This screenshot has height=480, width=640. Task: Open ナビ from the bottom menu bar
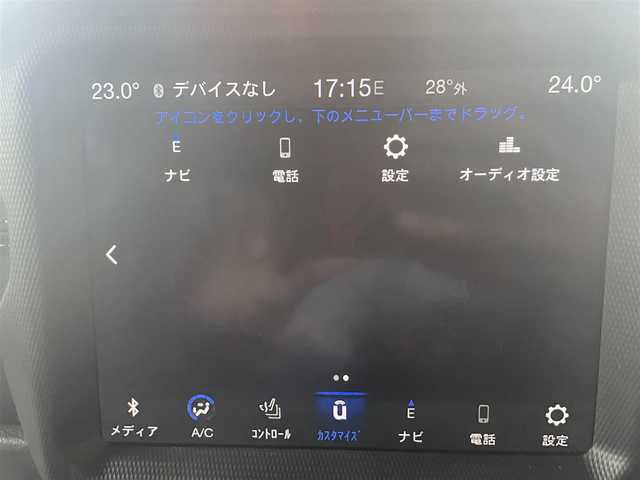[x=410, y=420]
